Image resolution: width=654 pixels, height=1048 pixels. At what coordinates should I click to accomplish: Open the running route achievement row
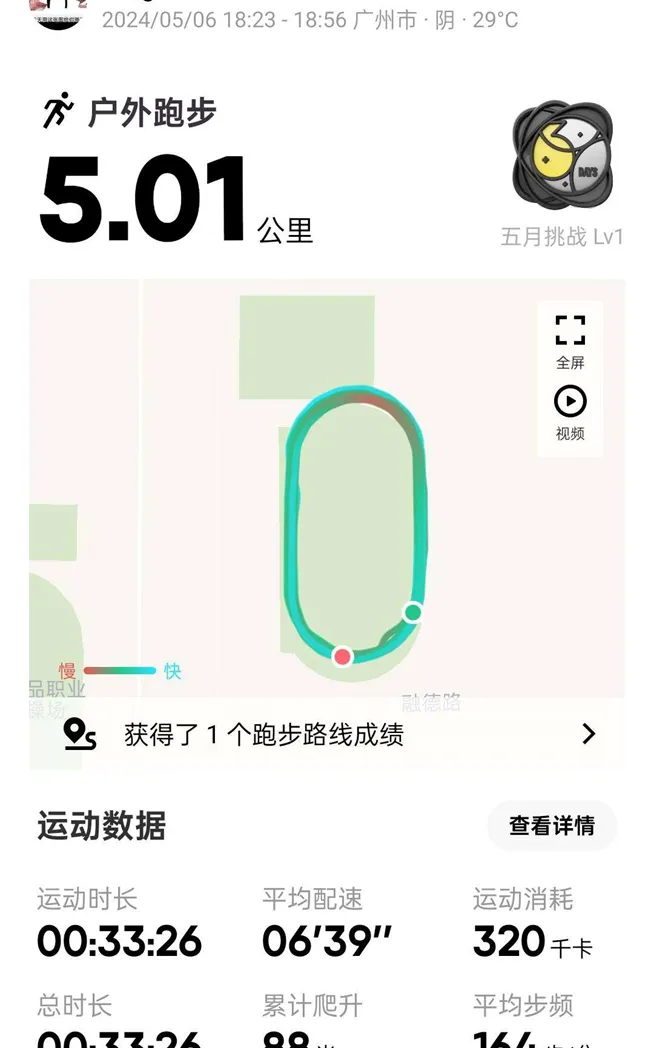pos(328,735)
